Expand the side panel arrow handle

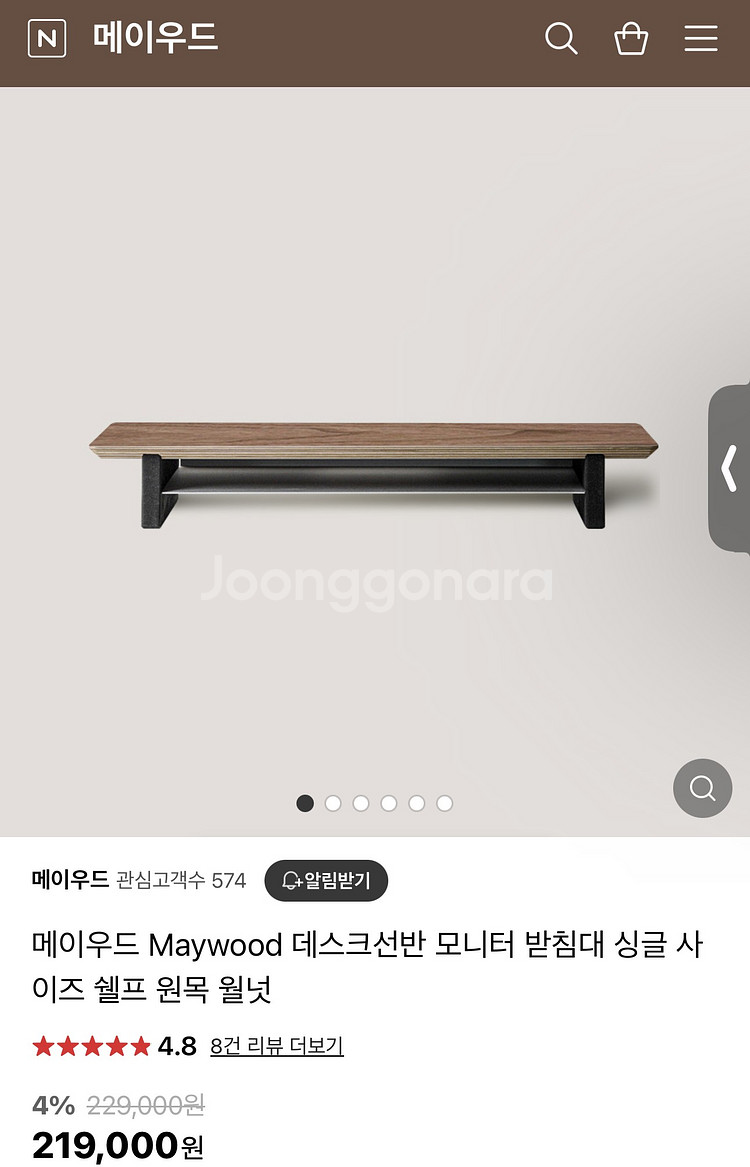(730, 468)
